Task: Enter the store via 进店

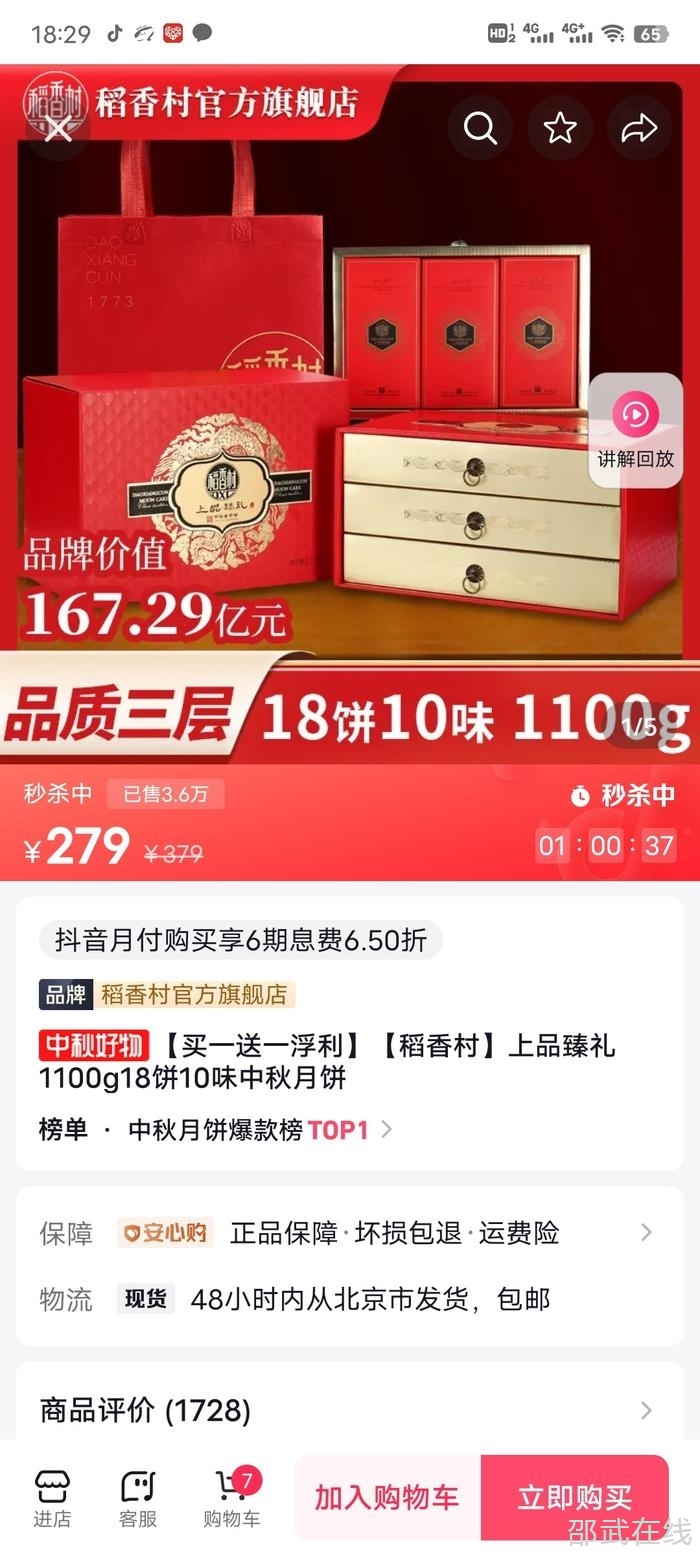Action: (52, 1498)
